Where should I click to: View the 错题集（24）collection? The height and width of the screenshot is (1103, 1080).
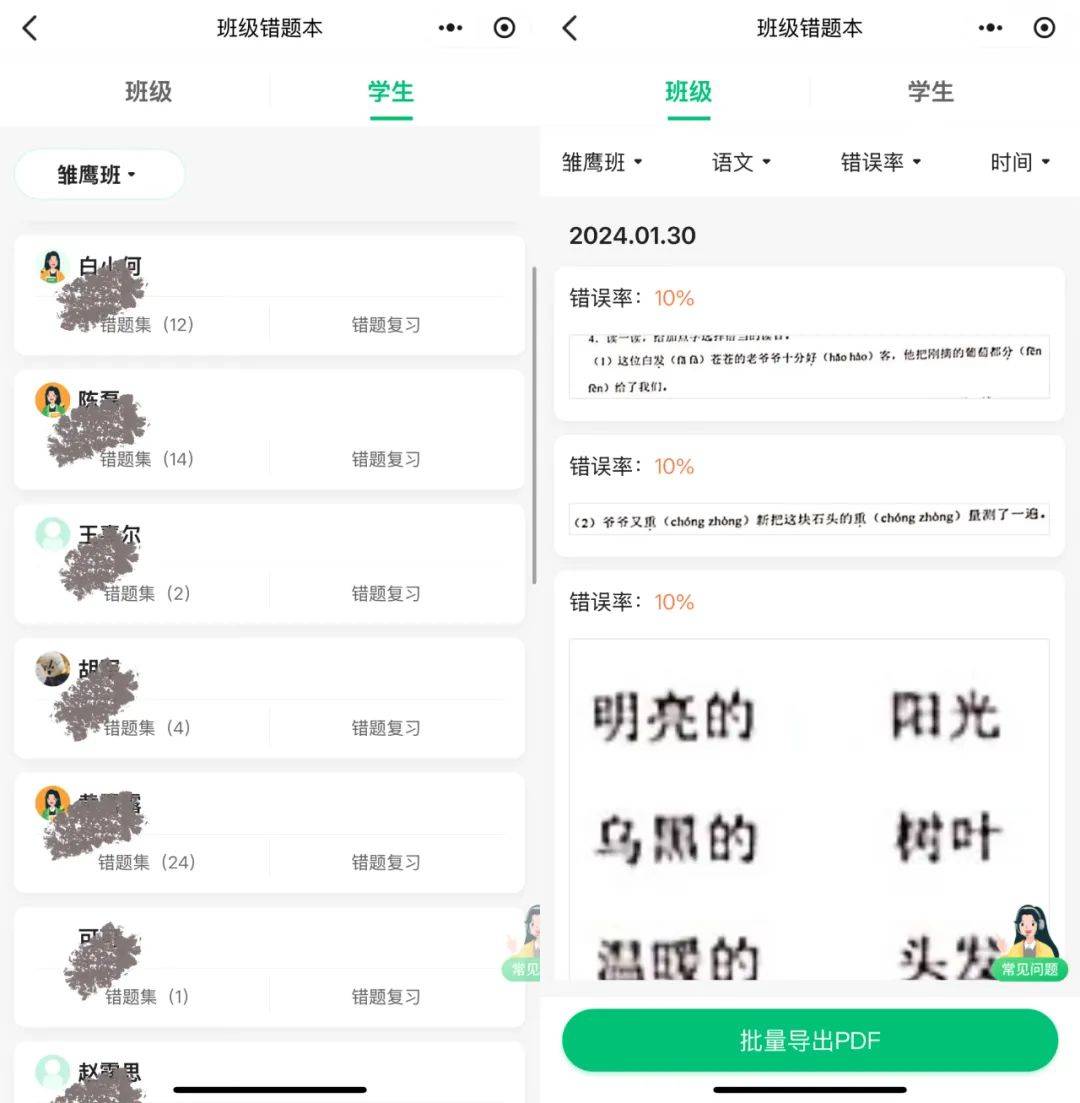pyautogui.click(x=146, y=862)
